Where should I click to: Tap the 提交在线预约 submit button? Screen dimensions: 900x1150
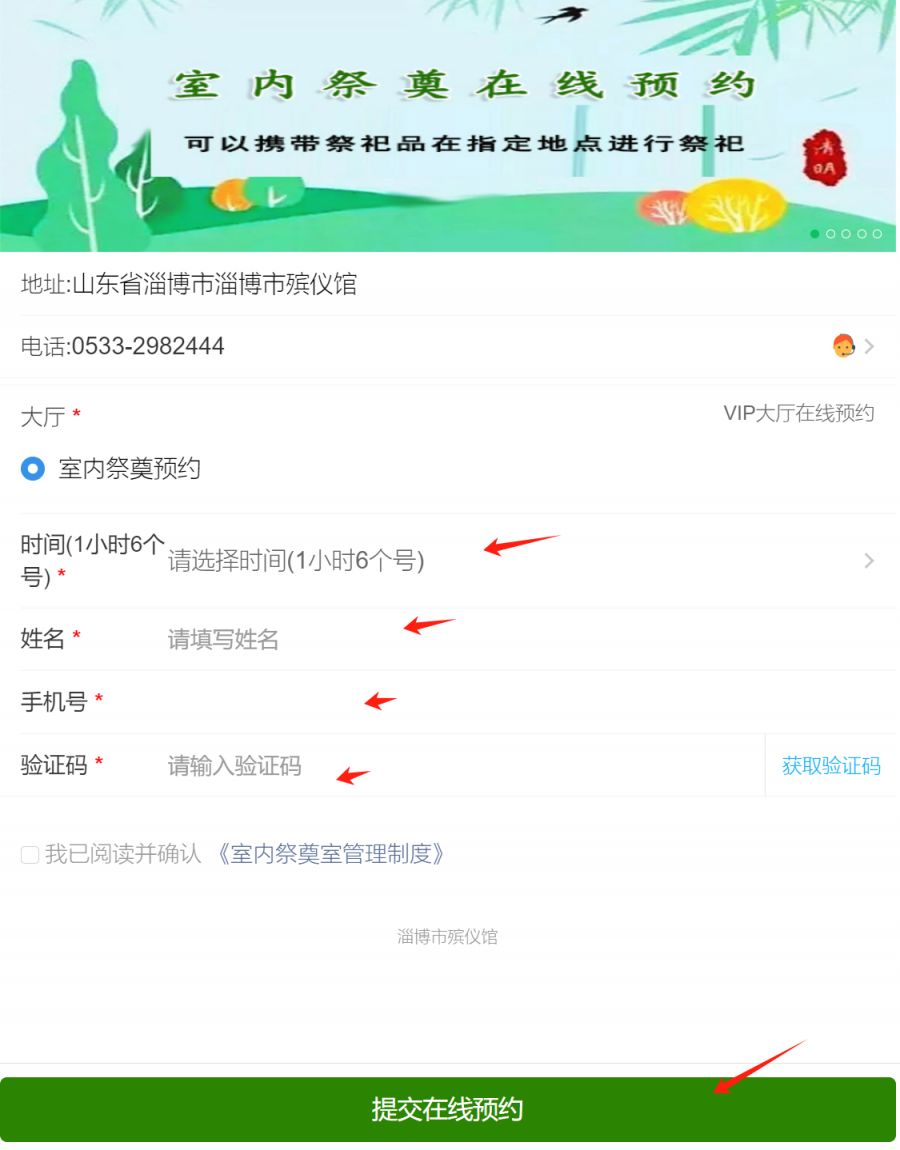tap(448, 1110)
